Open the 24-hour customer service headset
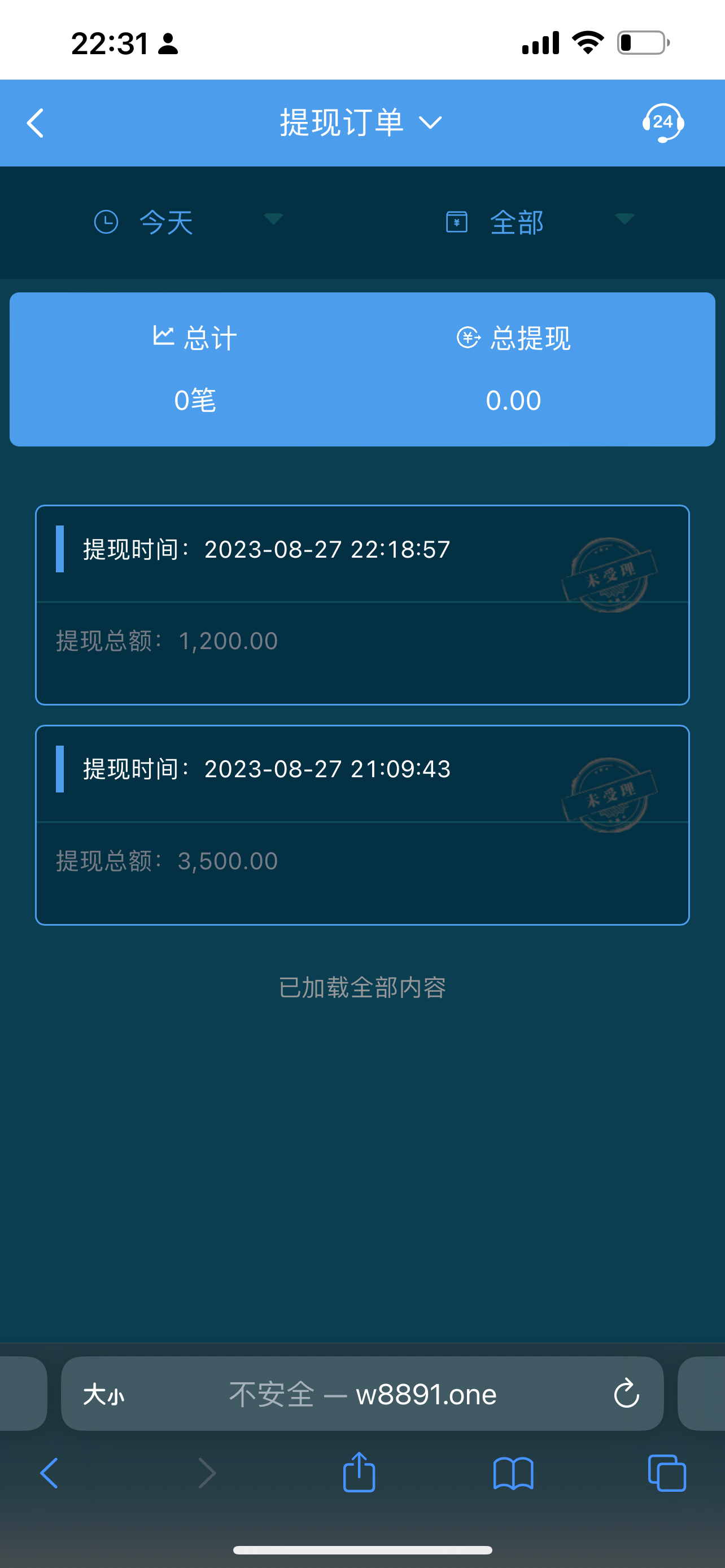 pyautogui.click(x=663, y=122)
